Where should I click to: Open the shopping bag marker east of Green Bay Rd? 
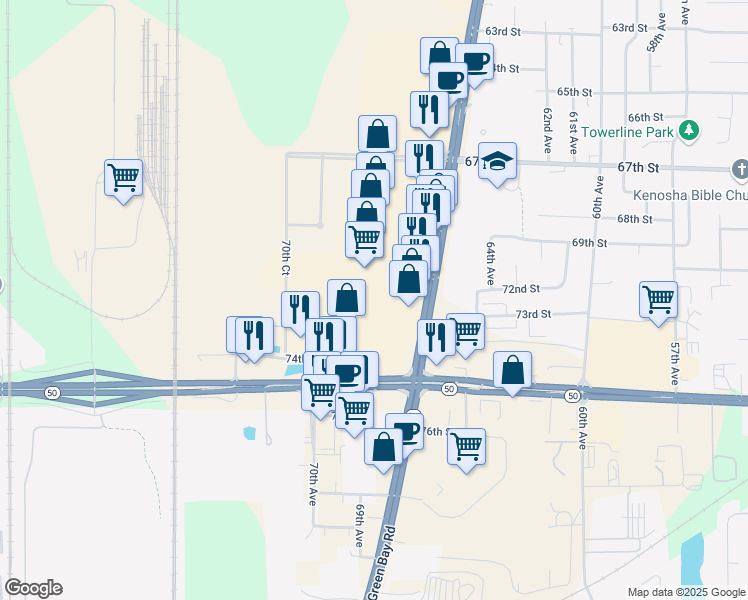tap(512, 370)
